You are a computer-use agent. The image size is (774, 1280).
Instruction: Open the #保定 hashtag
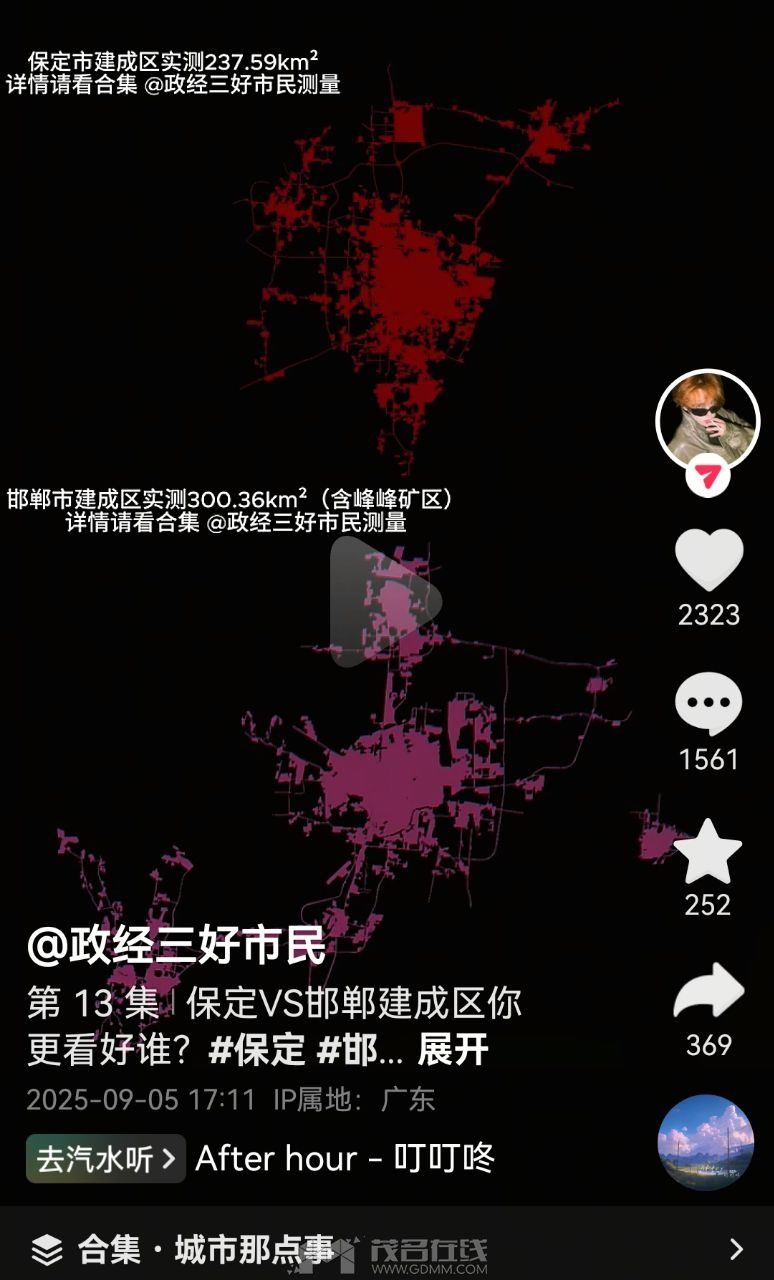click(257, 1050)
